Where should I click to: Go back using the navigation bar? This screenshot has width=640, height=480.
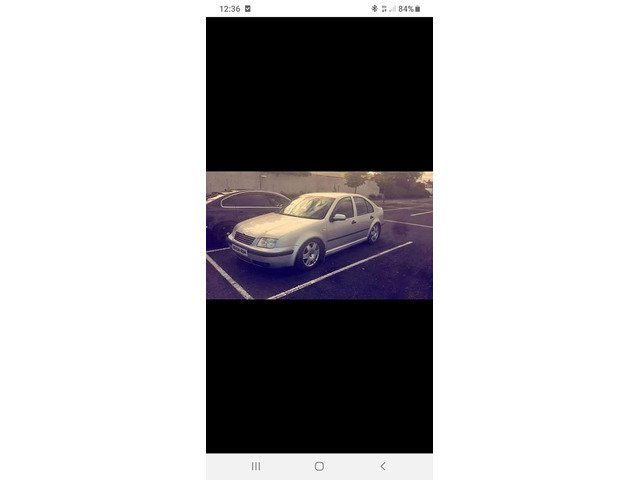tap(382, 466)
